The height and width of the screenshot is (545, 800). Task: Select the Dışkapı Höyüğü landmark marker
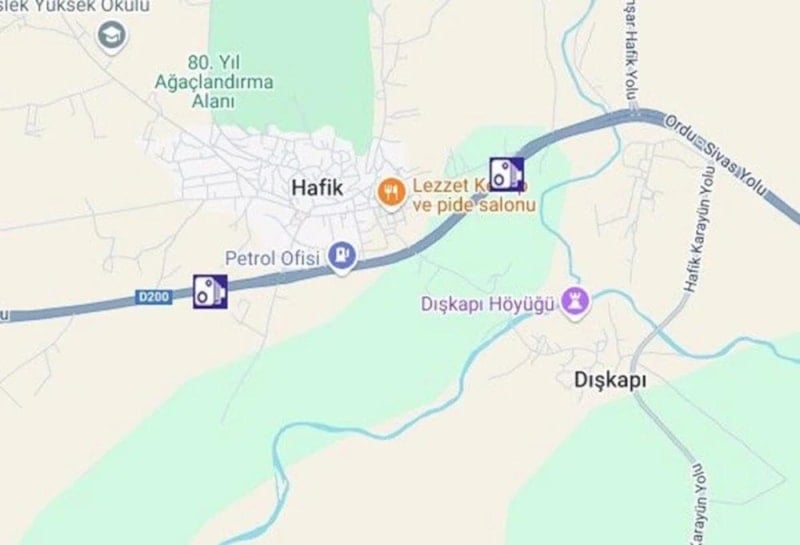pyautogui.click(x=575, y=301)
